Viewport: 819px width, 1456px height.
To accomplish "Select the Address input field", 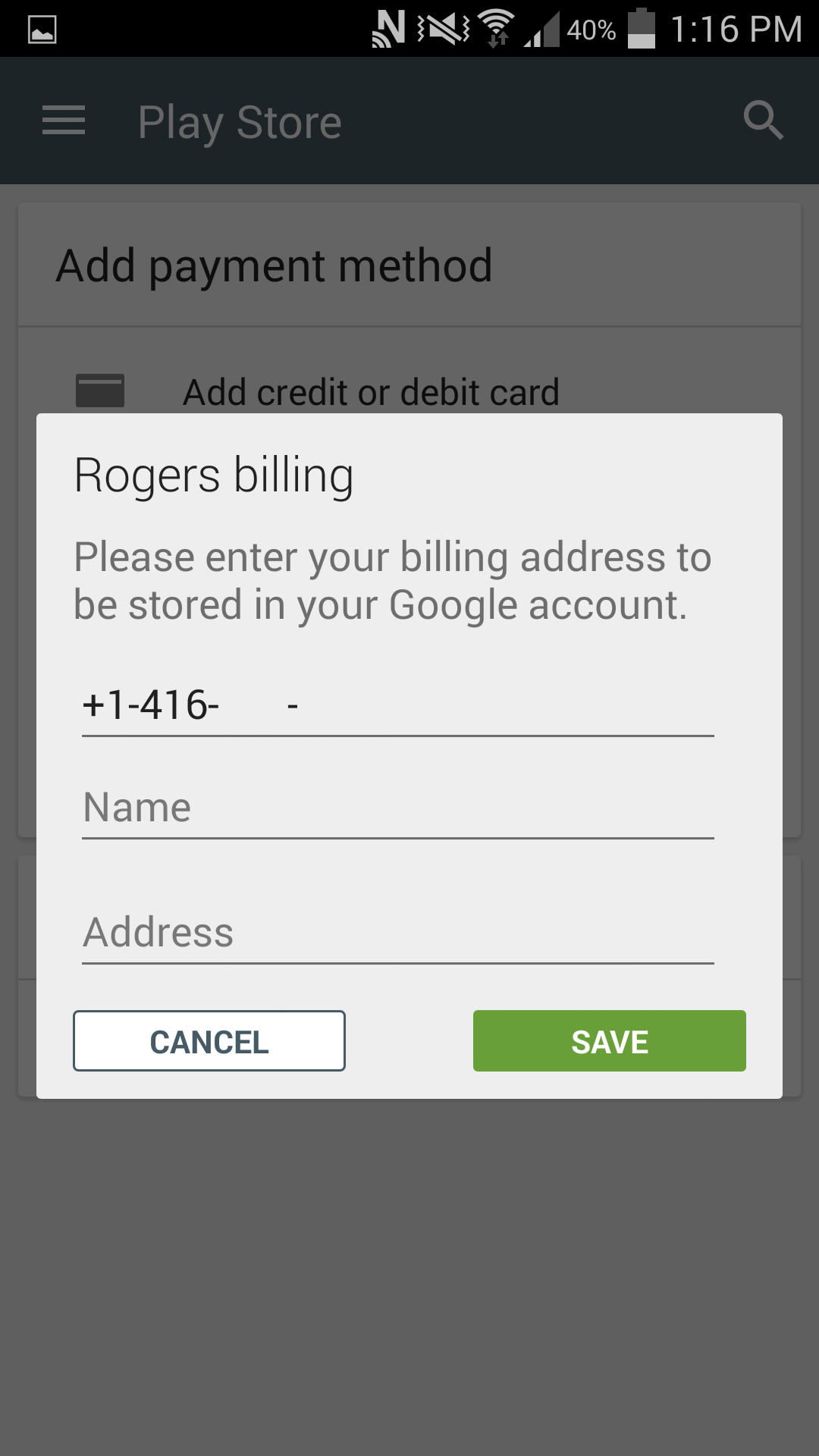I will pos(397,933).
